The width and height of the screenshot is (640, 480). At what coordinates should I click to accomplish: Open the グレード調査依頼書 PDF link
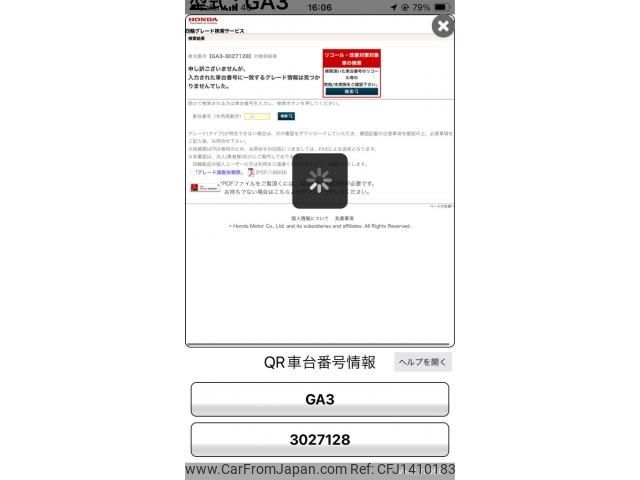point(217,172)
